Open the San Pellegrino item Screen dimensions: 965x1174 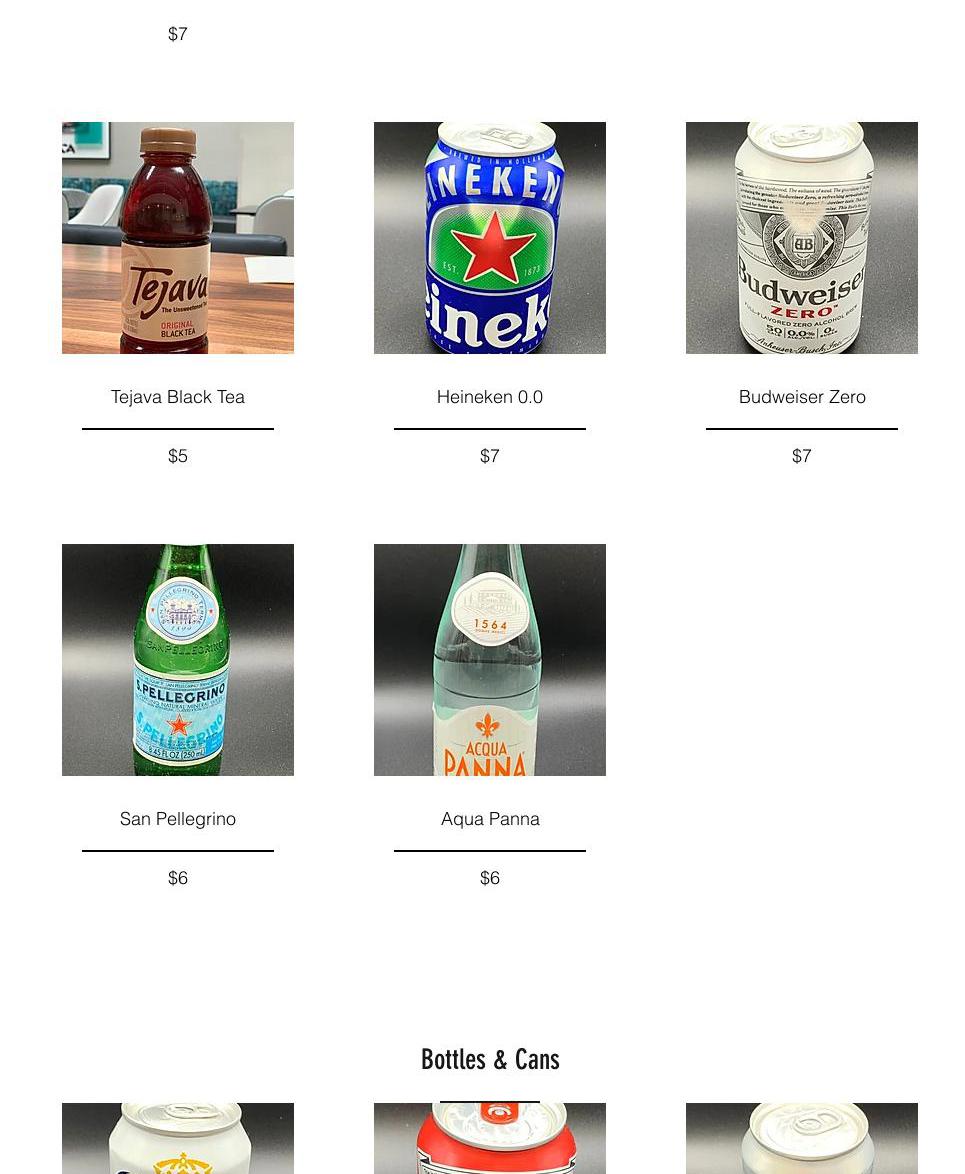(178, 660)
